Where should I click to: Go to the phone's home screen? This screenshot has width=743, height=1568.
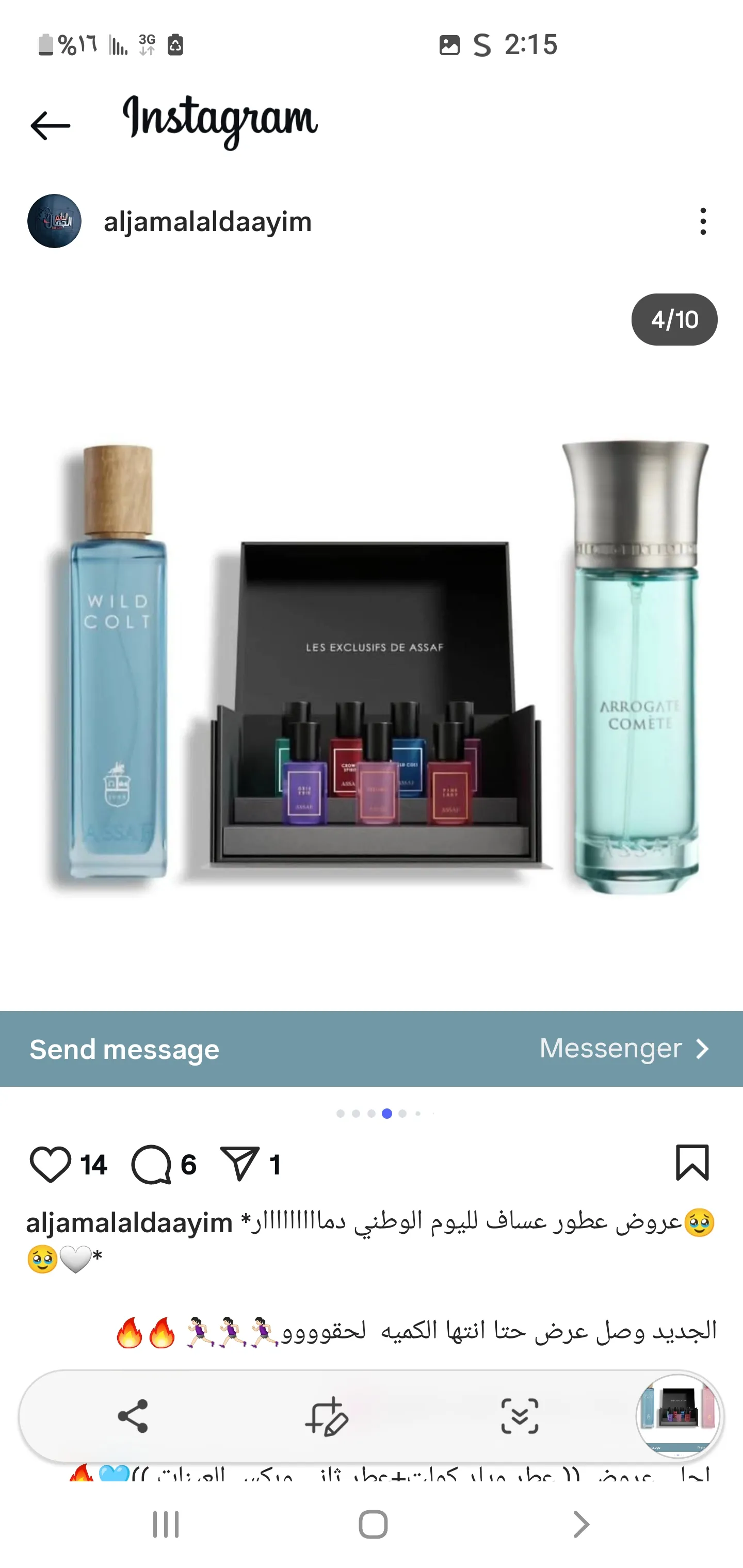(x=373, y=1524)
